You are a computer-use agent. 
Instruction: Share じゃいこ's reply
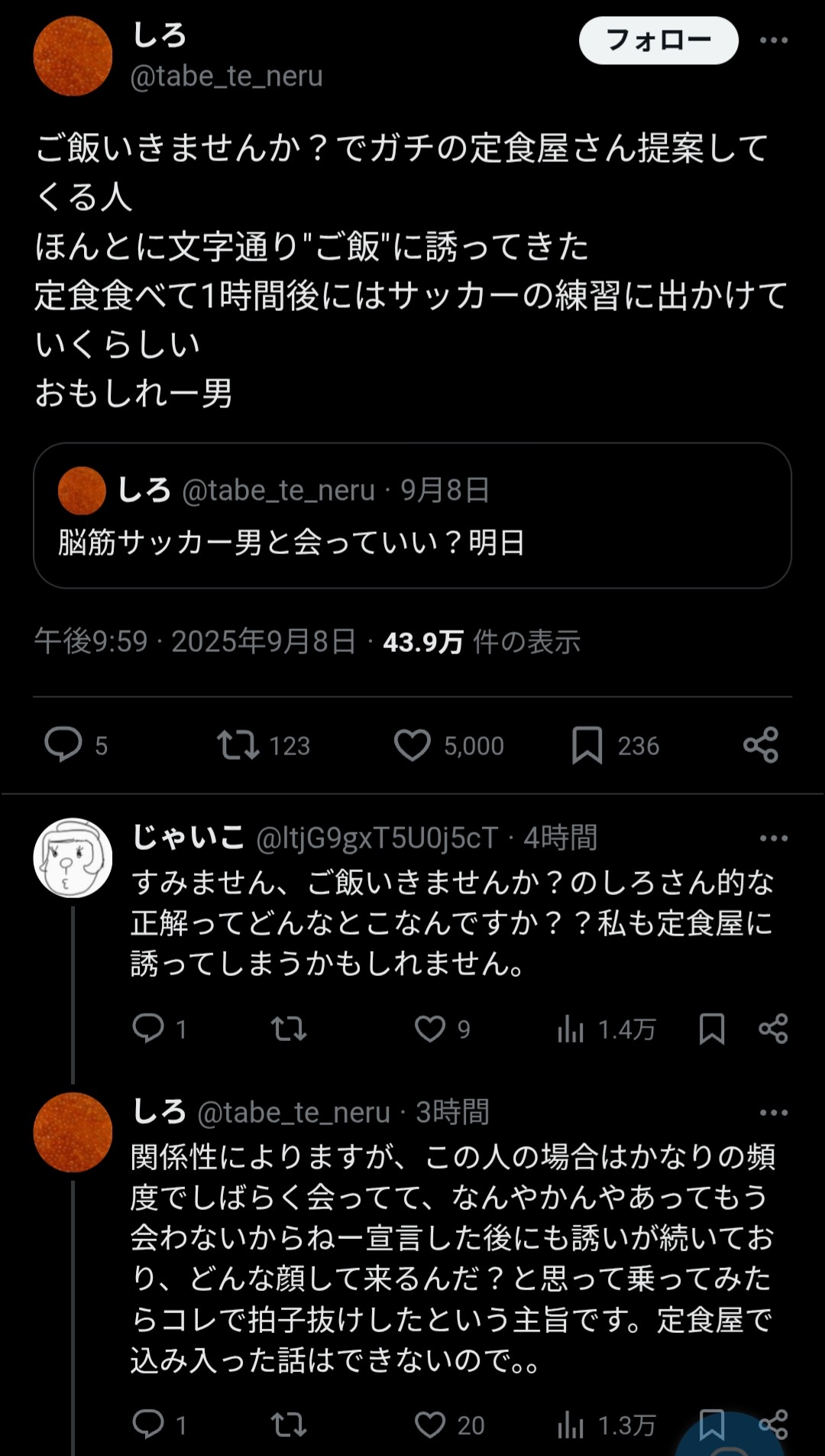(x=773, y=1029)
